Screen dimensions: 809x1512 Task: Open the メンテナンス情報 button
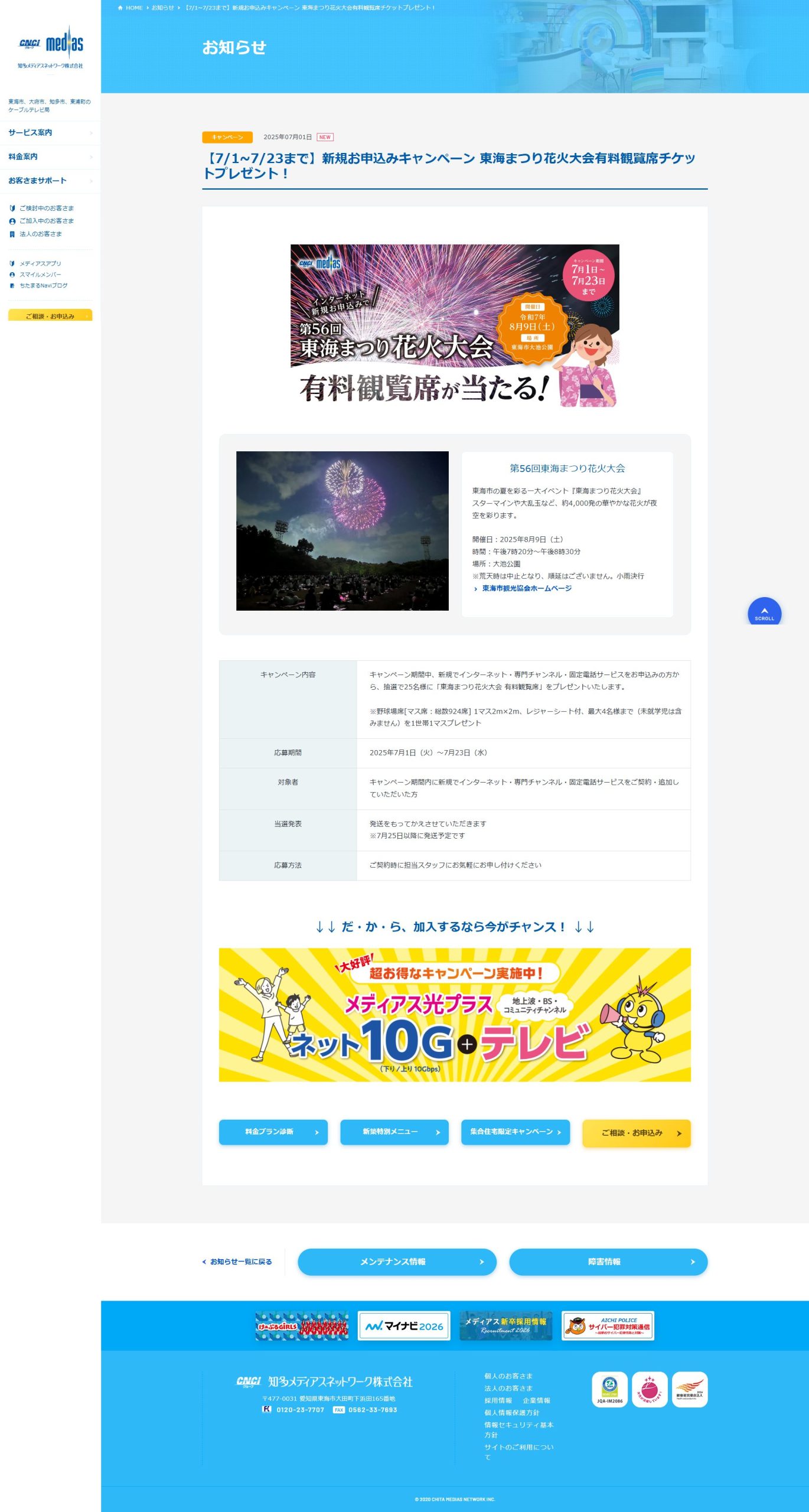pos(397,1262)
